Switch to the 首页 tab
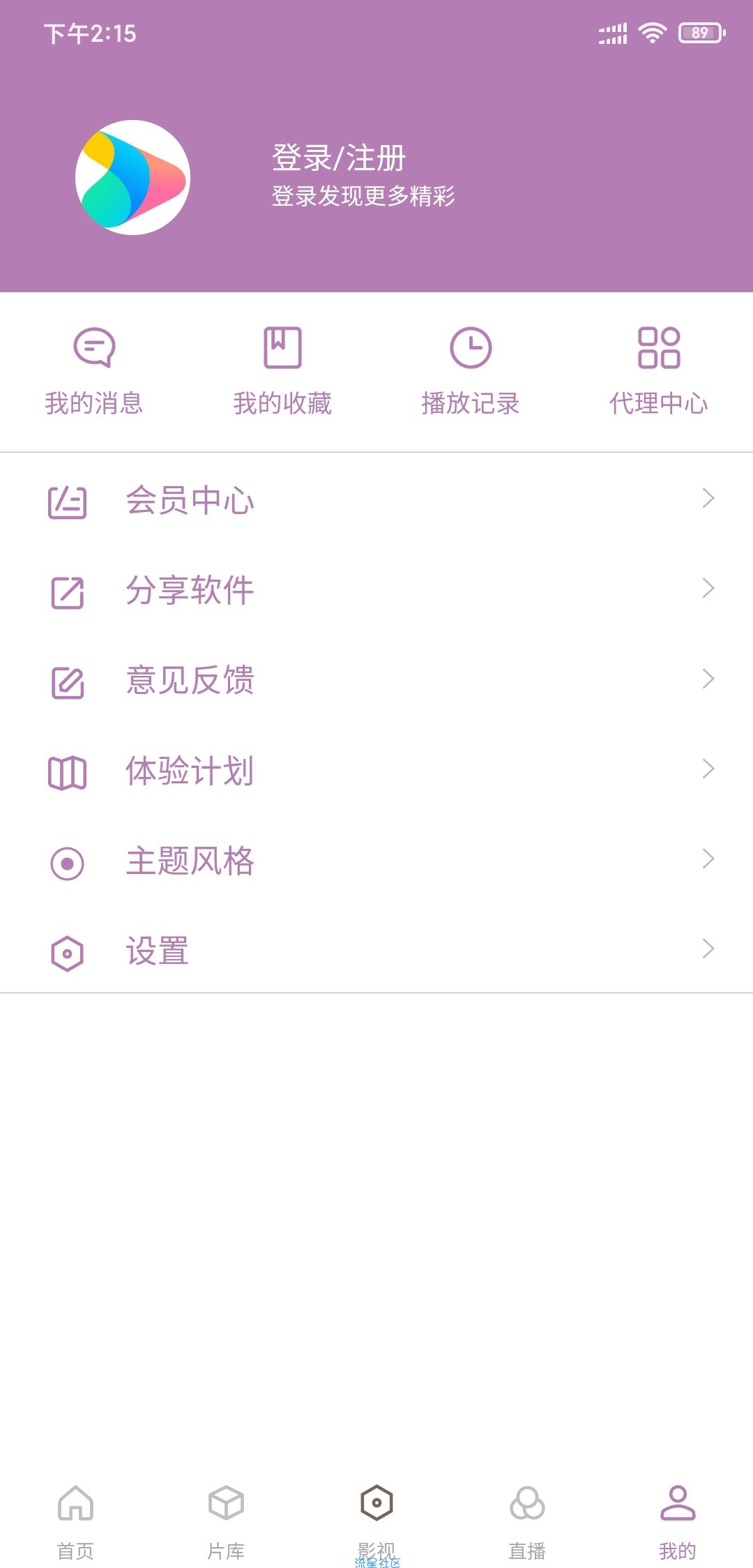Screen dimensions: 753x1568 (75, 1522)
